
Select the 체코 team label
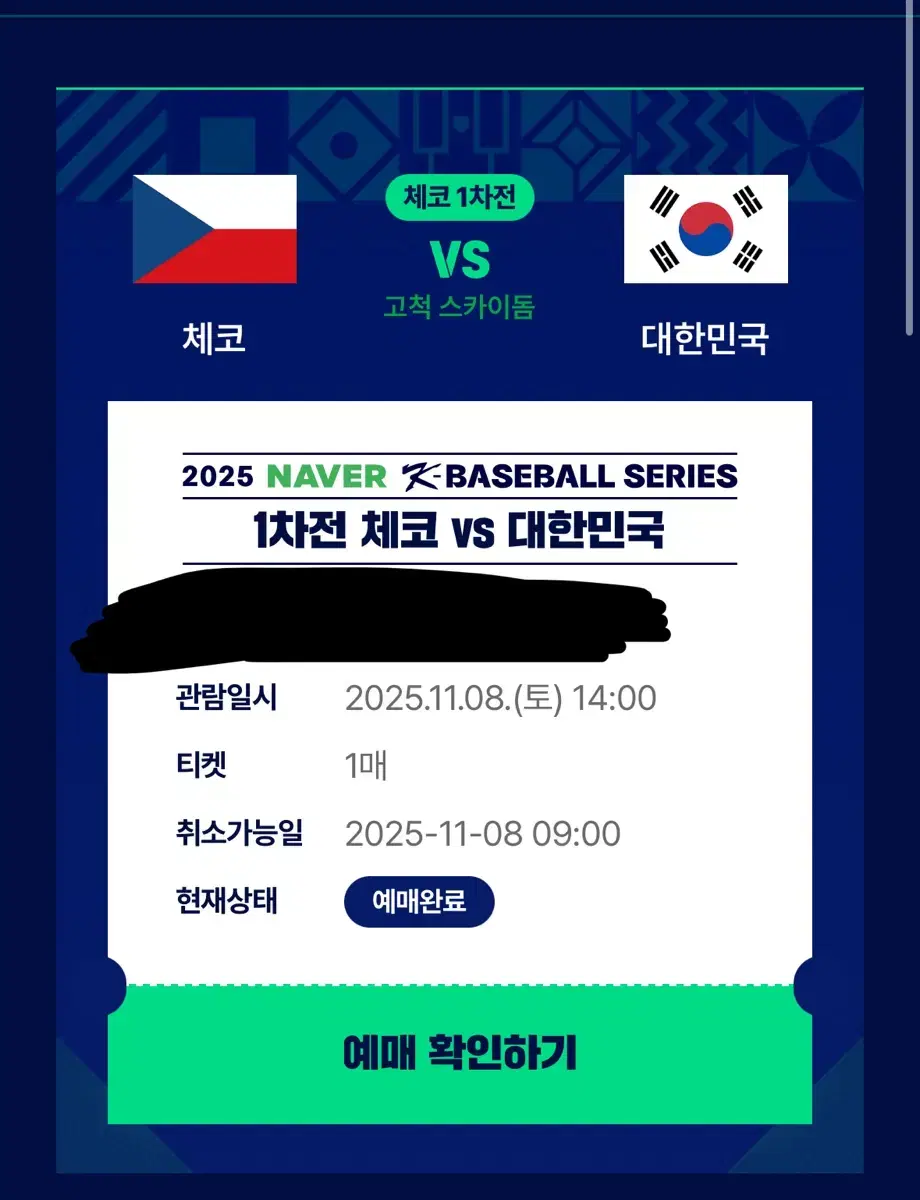coord(214,340)
